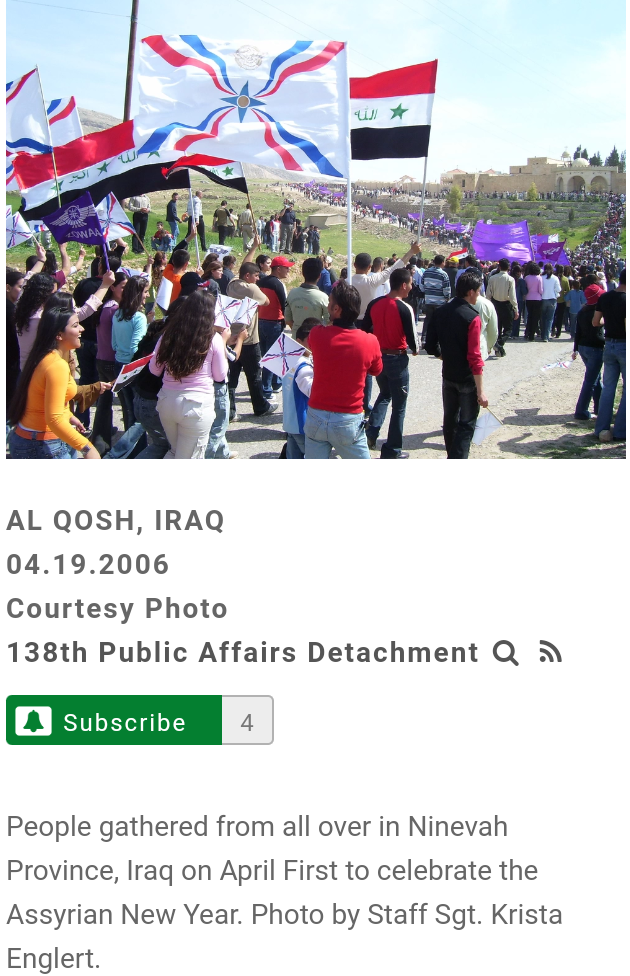Open the 138th Public Affairs Detachment page
Image resolution: width=630 pixels, height=976 pixels.
point(242,653)
